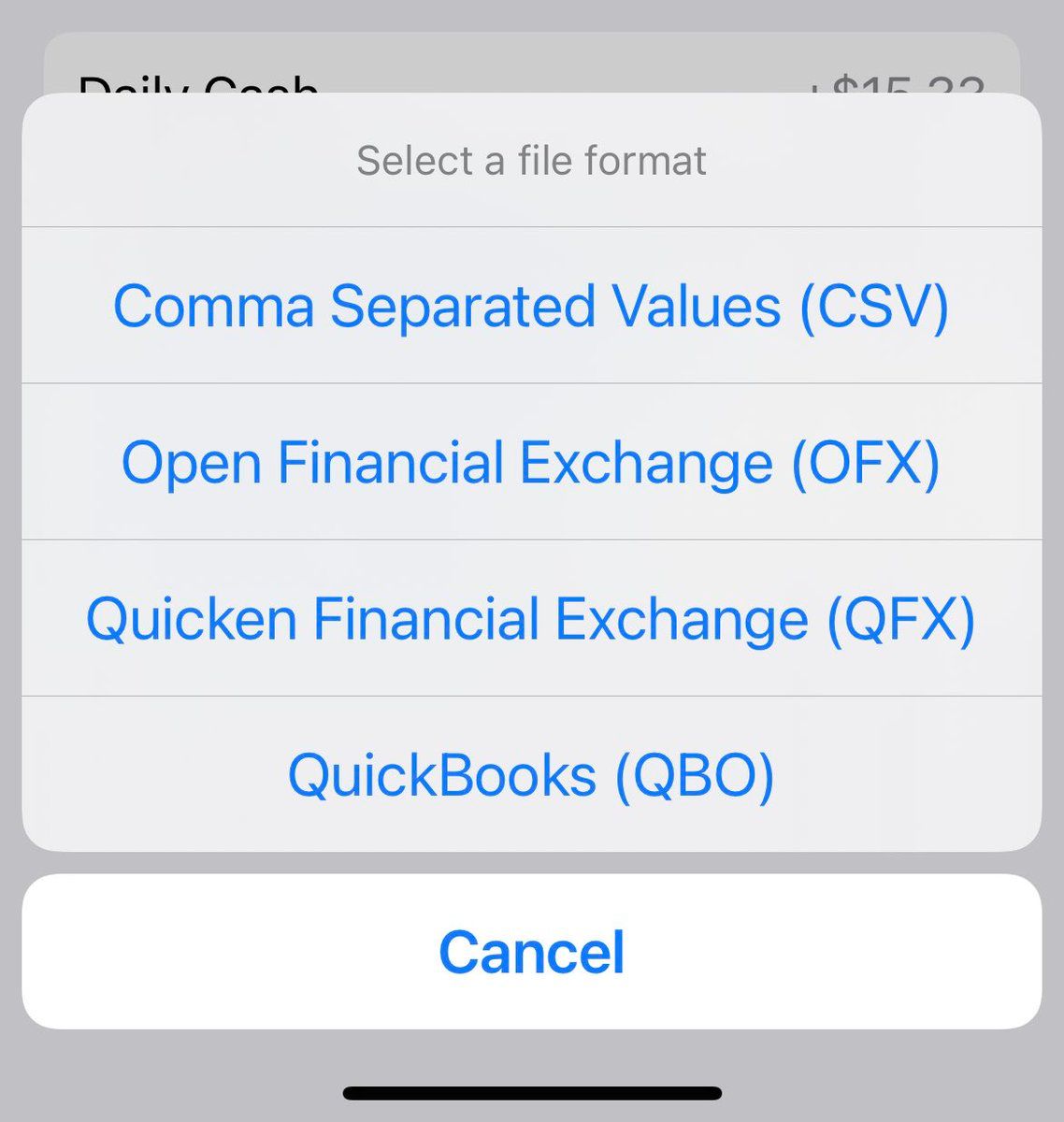Choose Open Financial Exchange (OFX) format
Screen dimensions: 1064x1122
[x=531, y=462]
